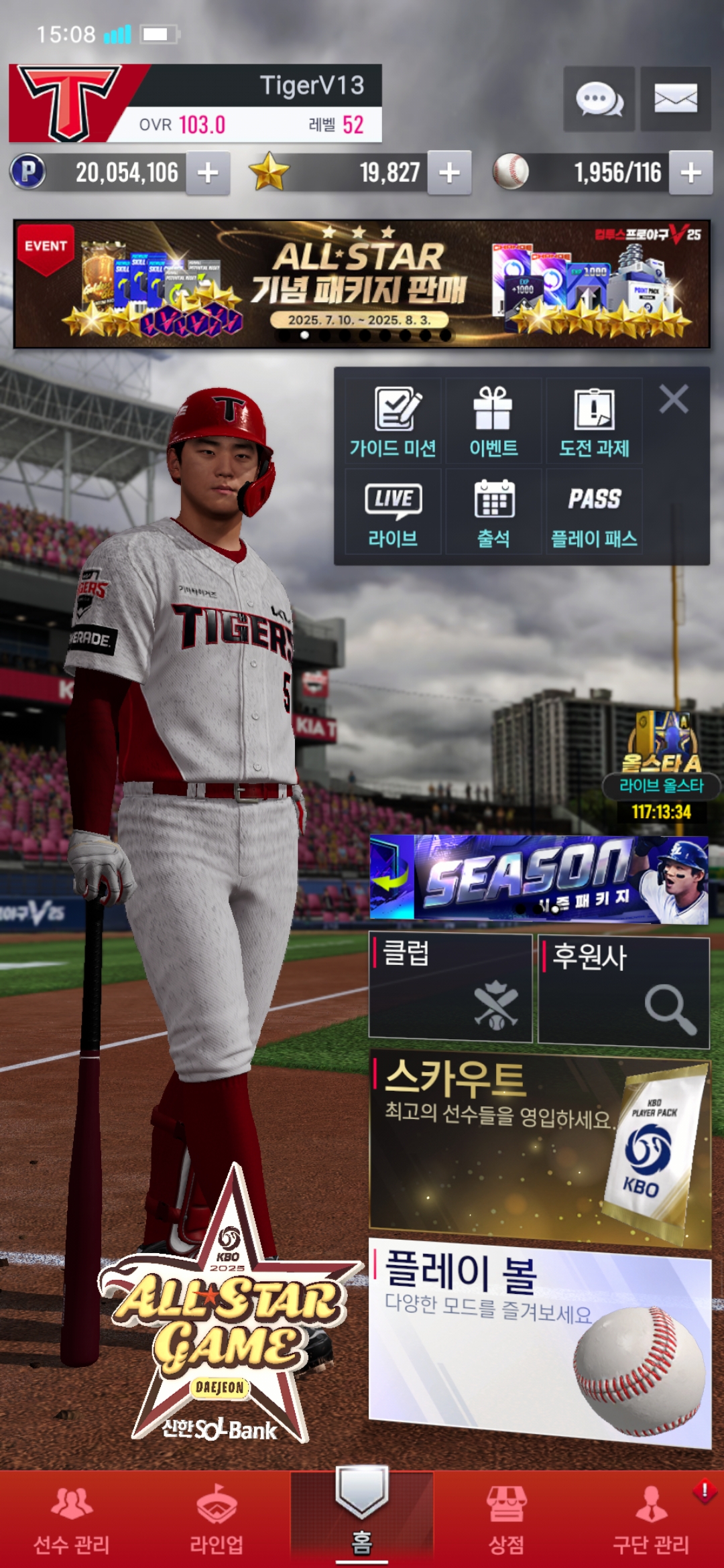Add more points with the P plus button

[x=208, y=173]
